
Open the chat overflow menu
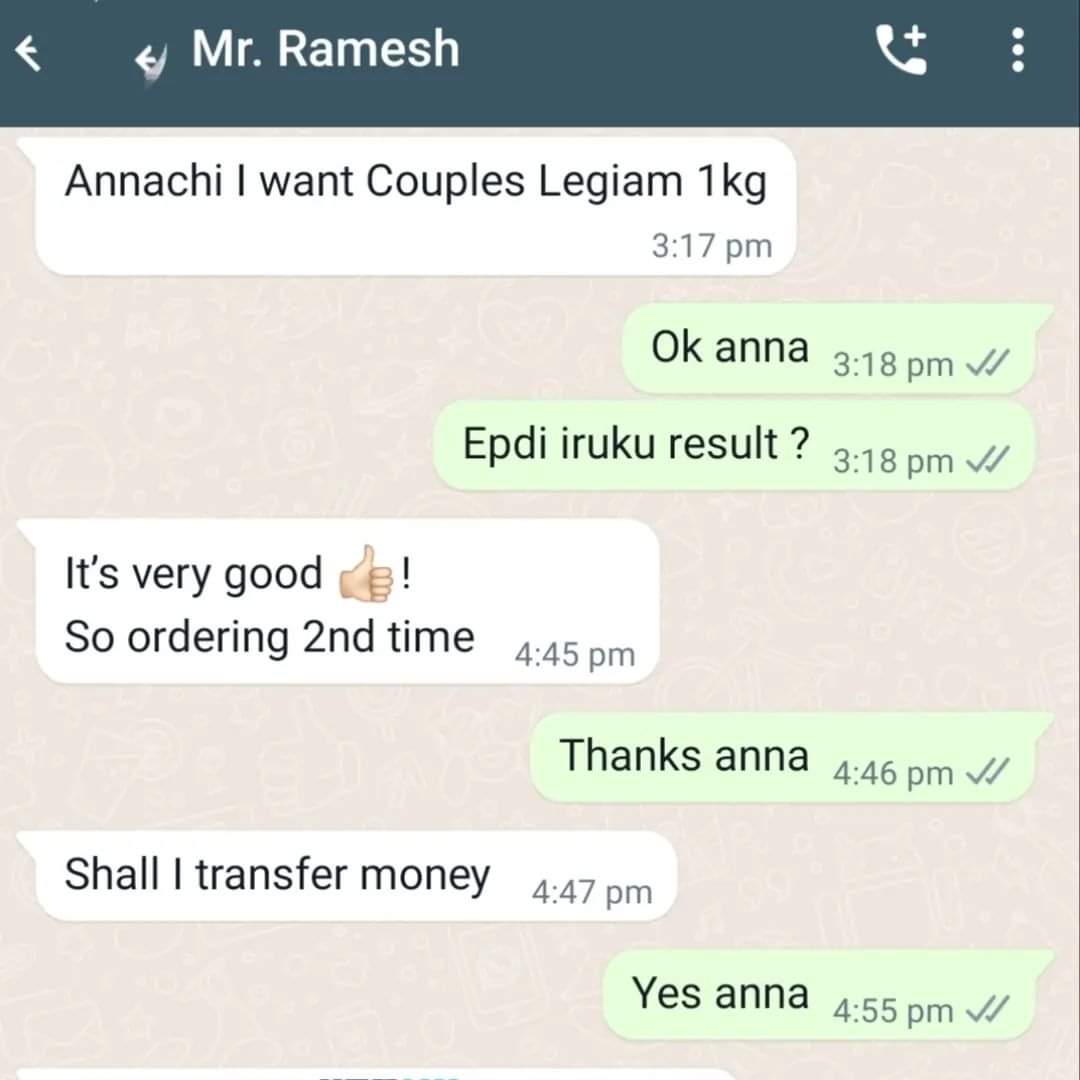click(1017, 50)
